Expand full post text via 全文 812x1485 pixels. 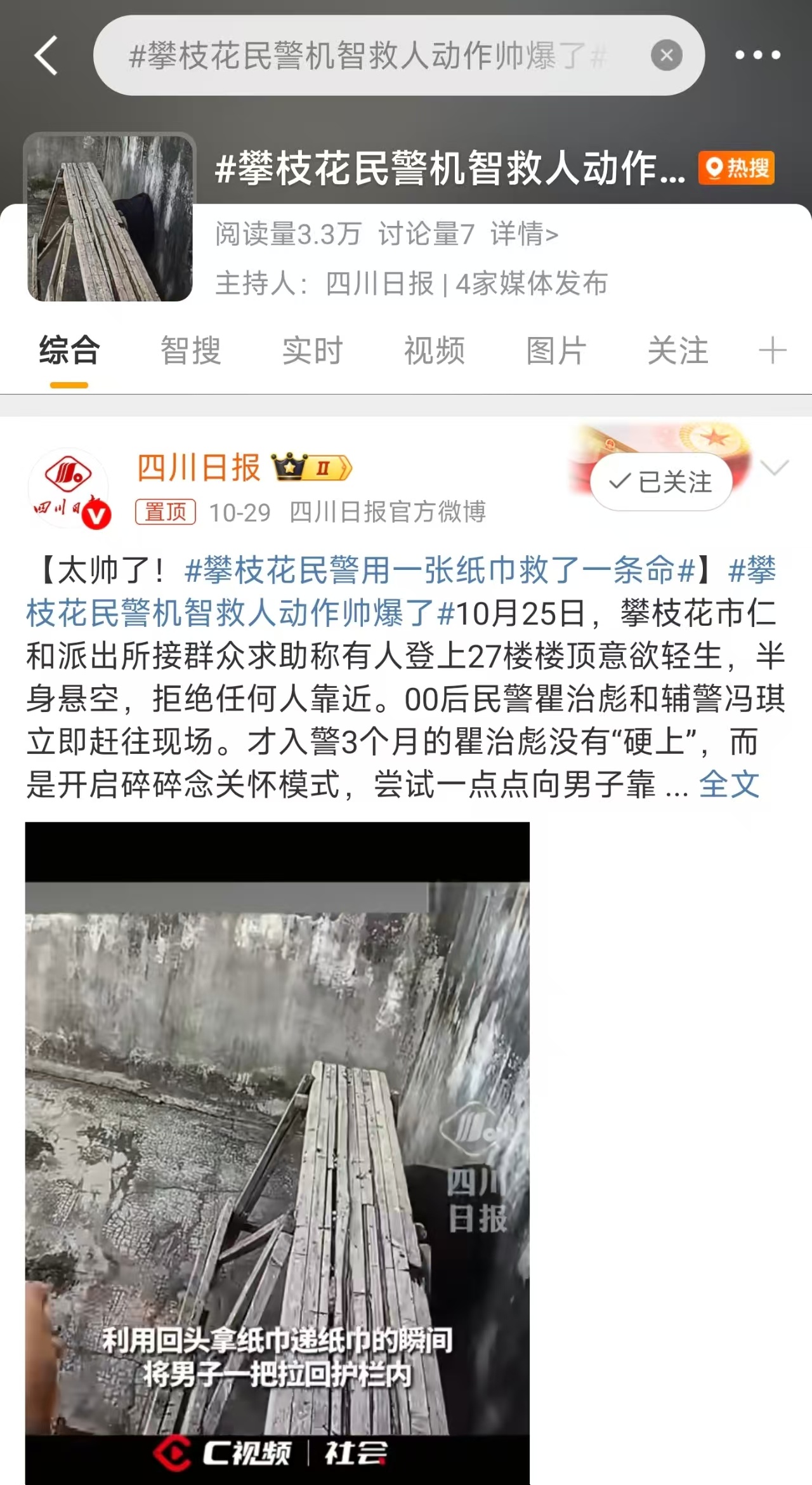pos(729,784)
